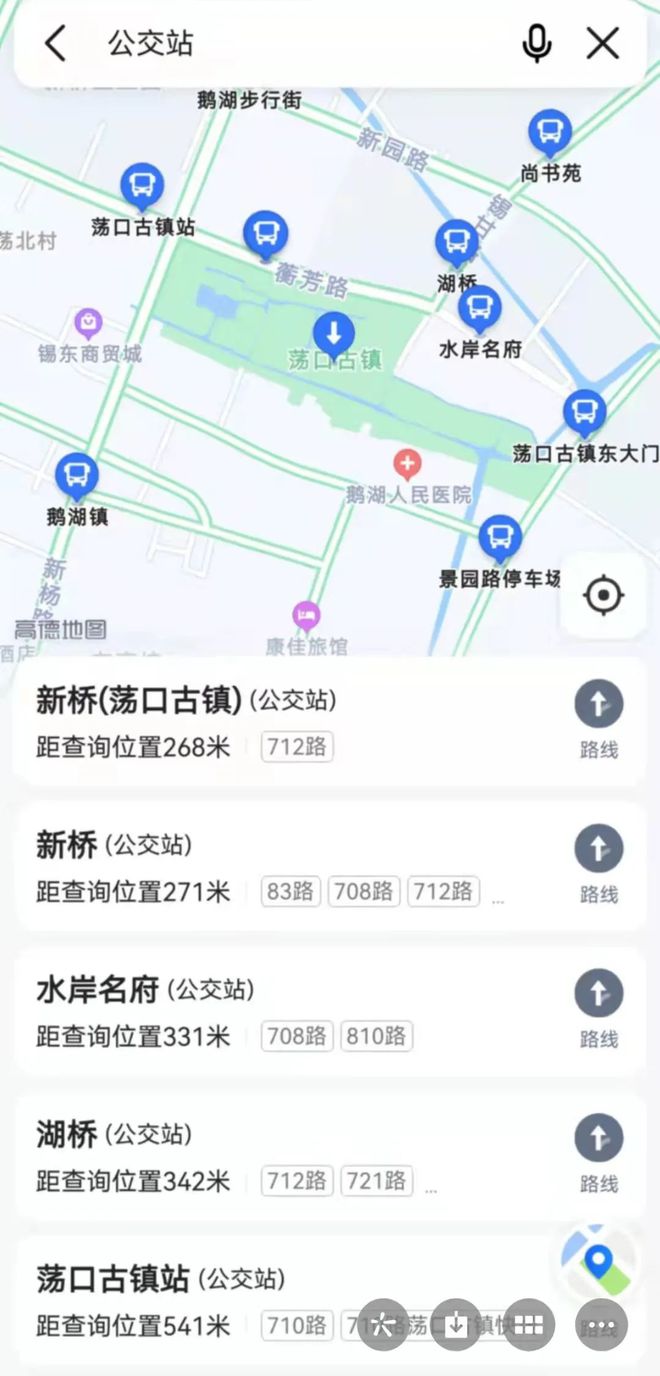This screenshot has height=1376, width=660.
Task: Select the 尚书苑 bus pin on map
Action: tap(549, 132)
